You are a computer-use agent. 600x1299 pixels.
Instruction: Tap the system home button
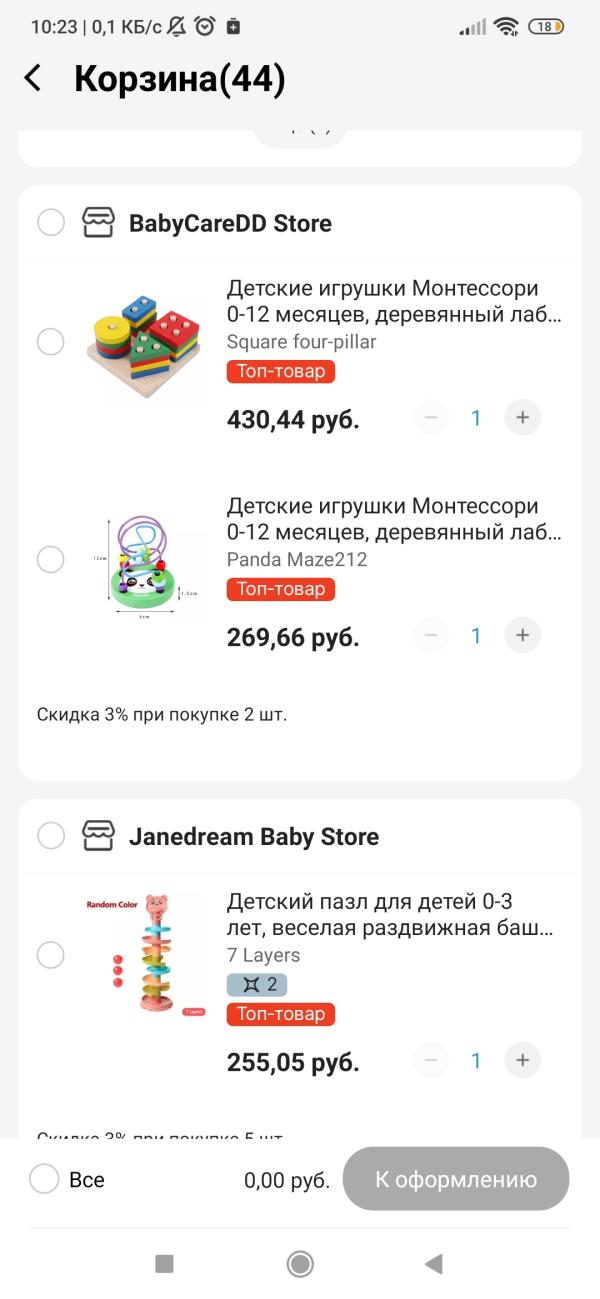point(300,1264)
